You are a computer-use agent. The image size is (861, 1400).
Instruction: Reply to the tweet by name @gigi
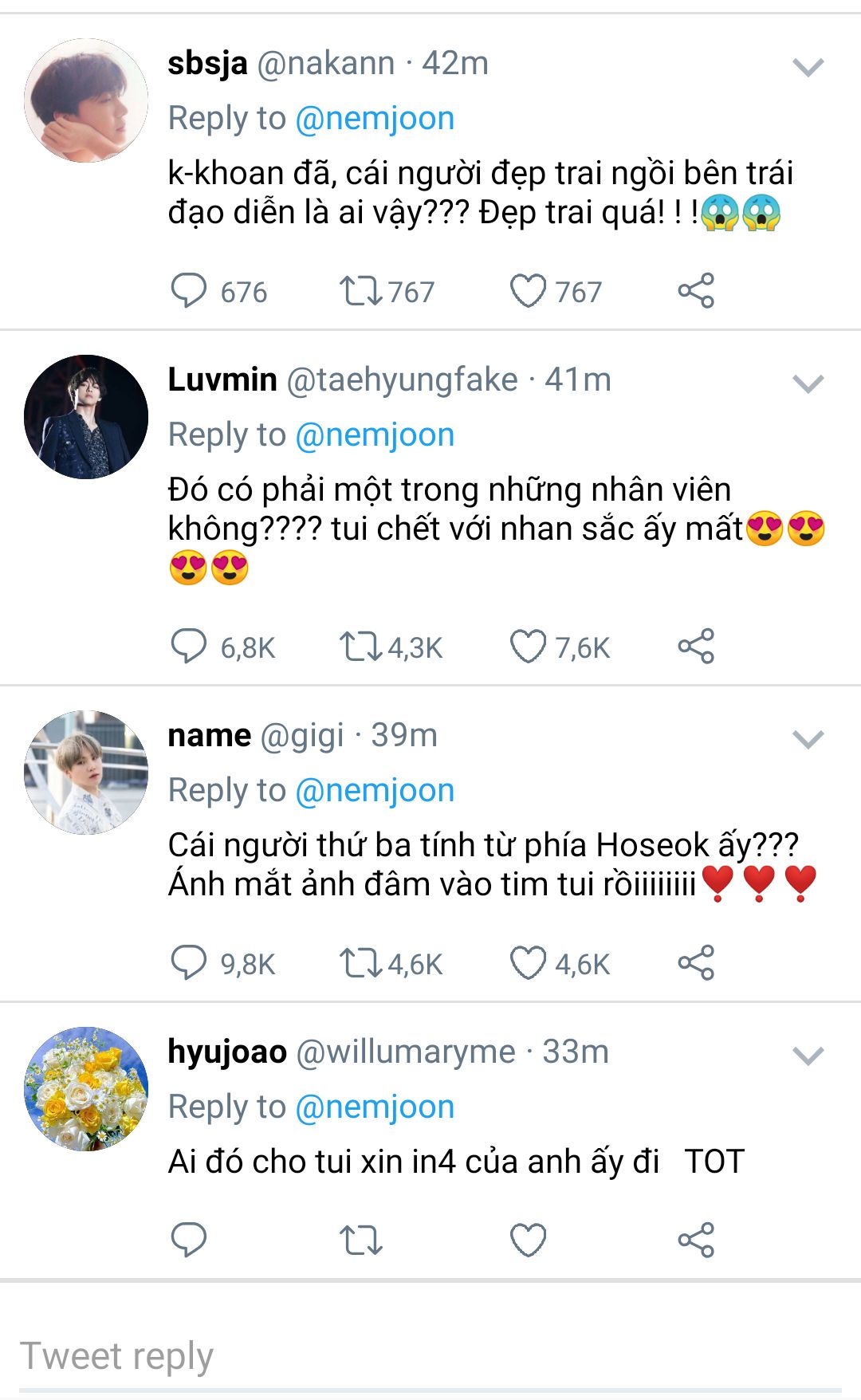[x=189, y=962]
